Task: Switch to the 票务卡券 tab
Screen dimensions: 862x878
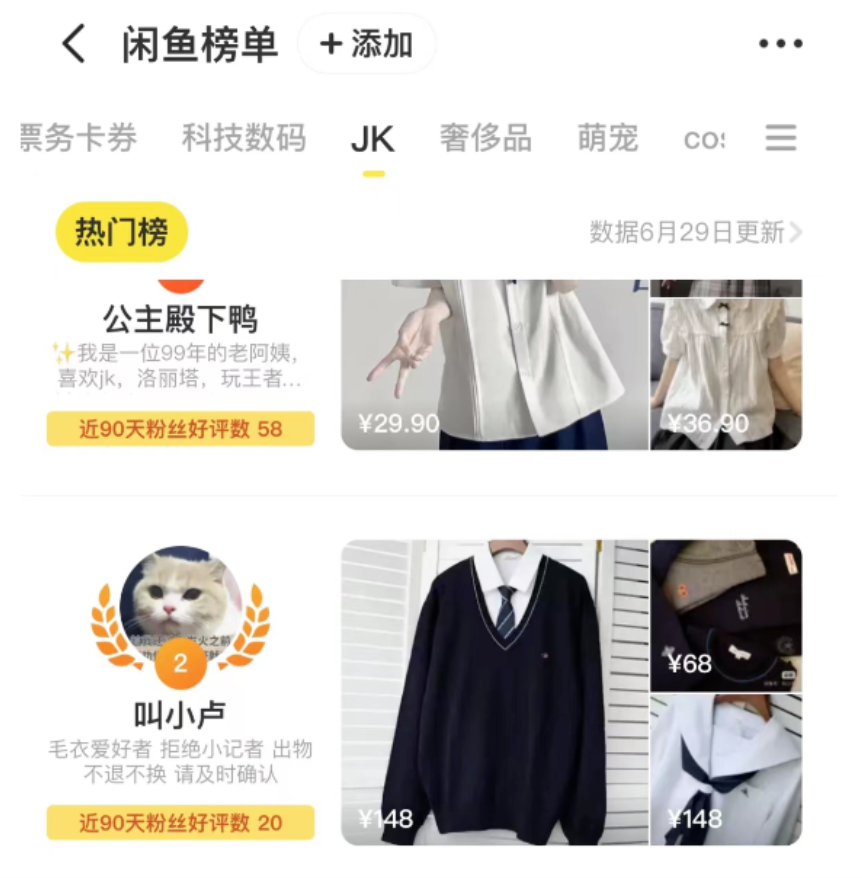Action: [78, 139]
